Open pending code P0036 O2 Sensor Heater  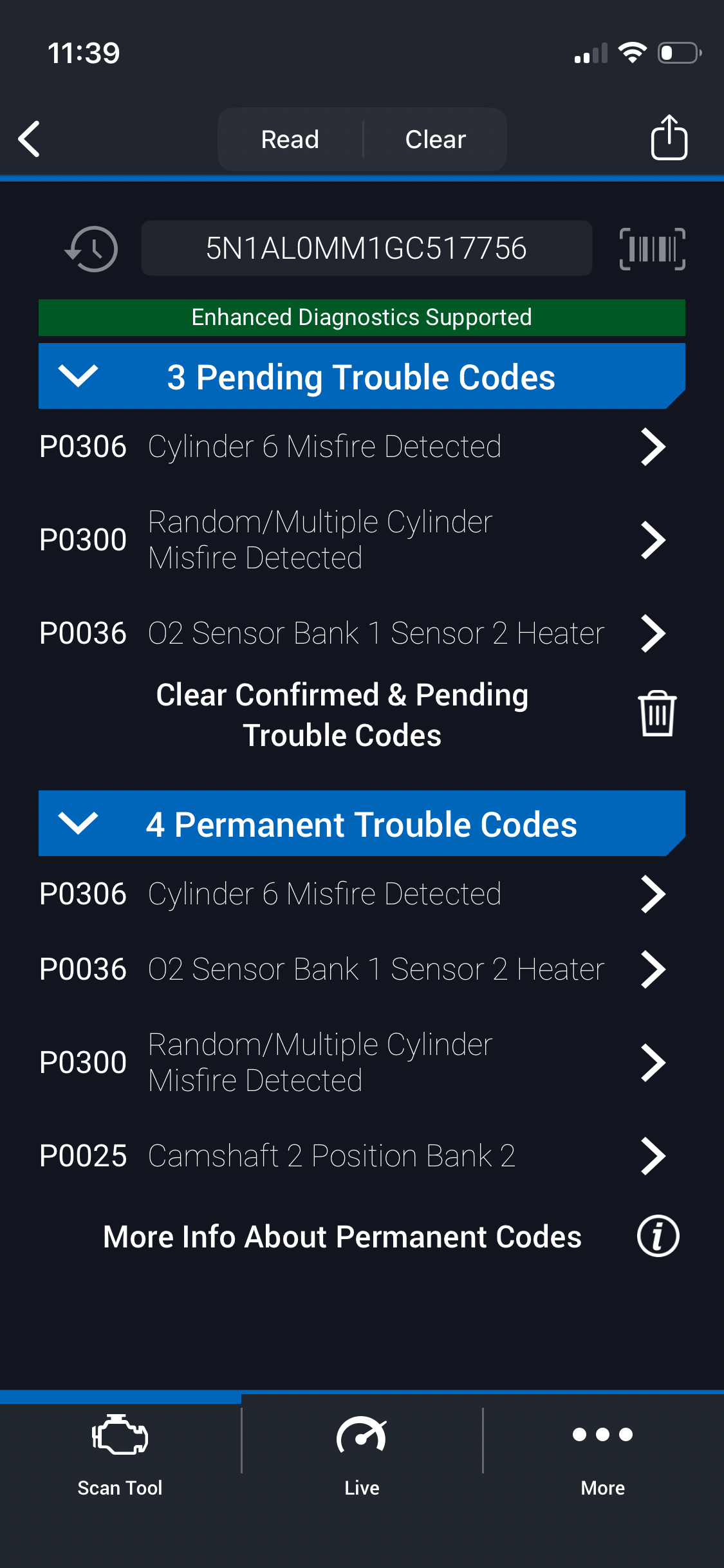point(353,633)
